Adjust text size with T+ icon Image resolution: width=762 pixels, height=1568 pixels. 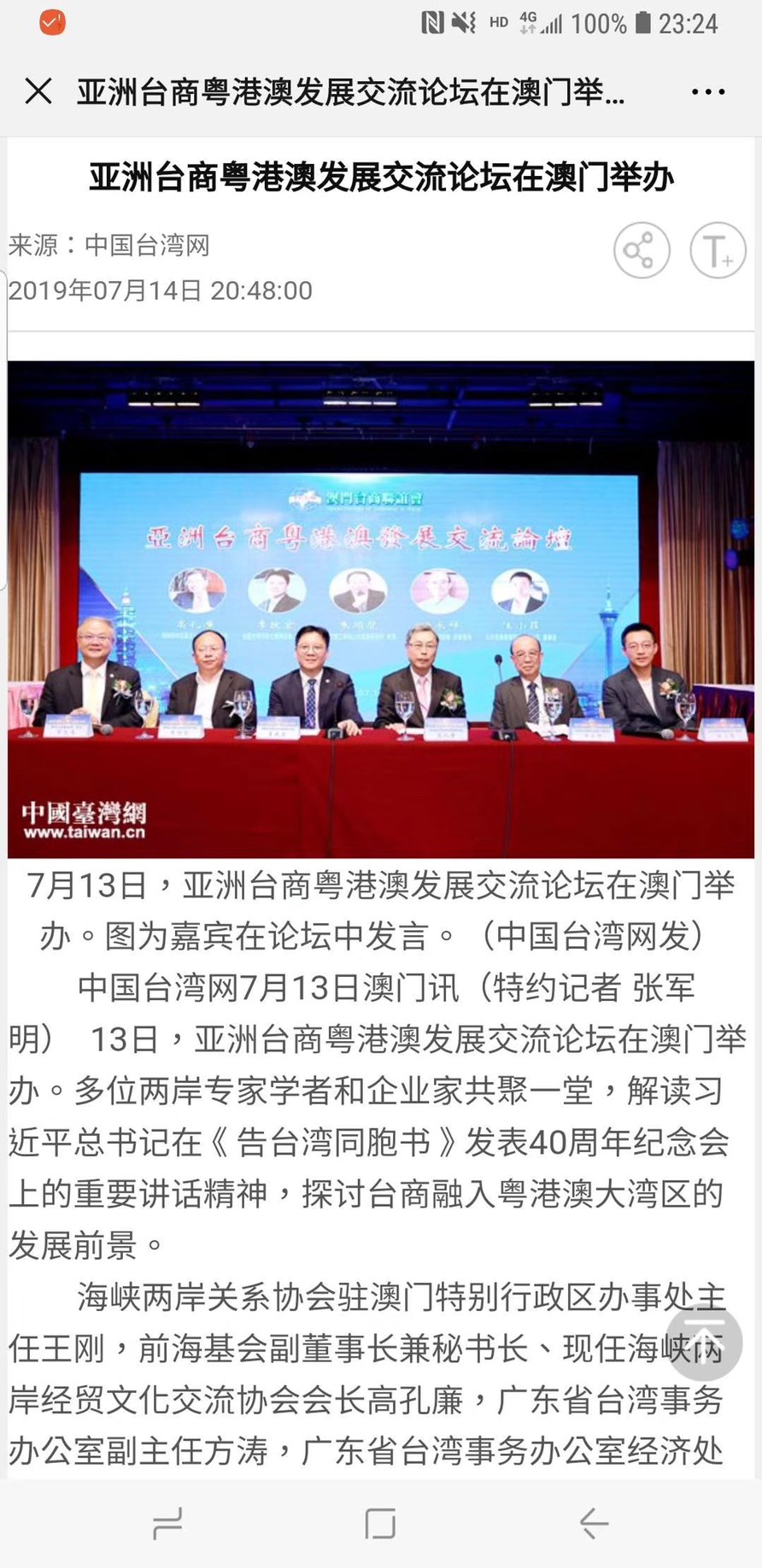pyautogui.click(x=717, y=251)
